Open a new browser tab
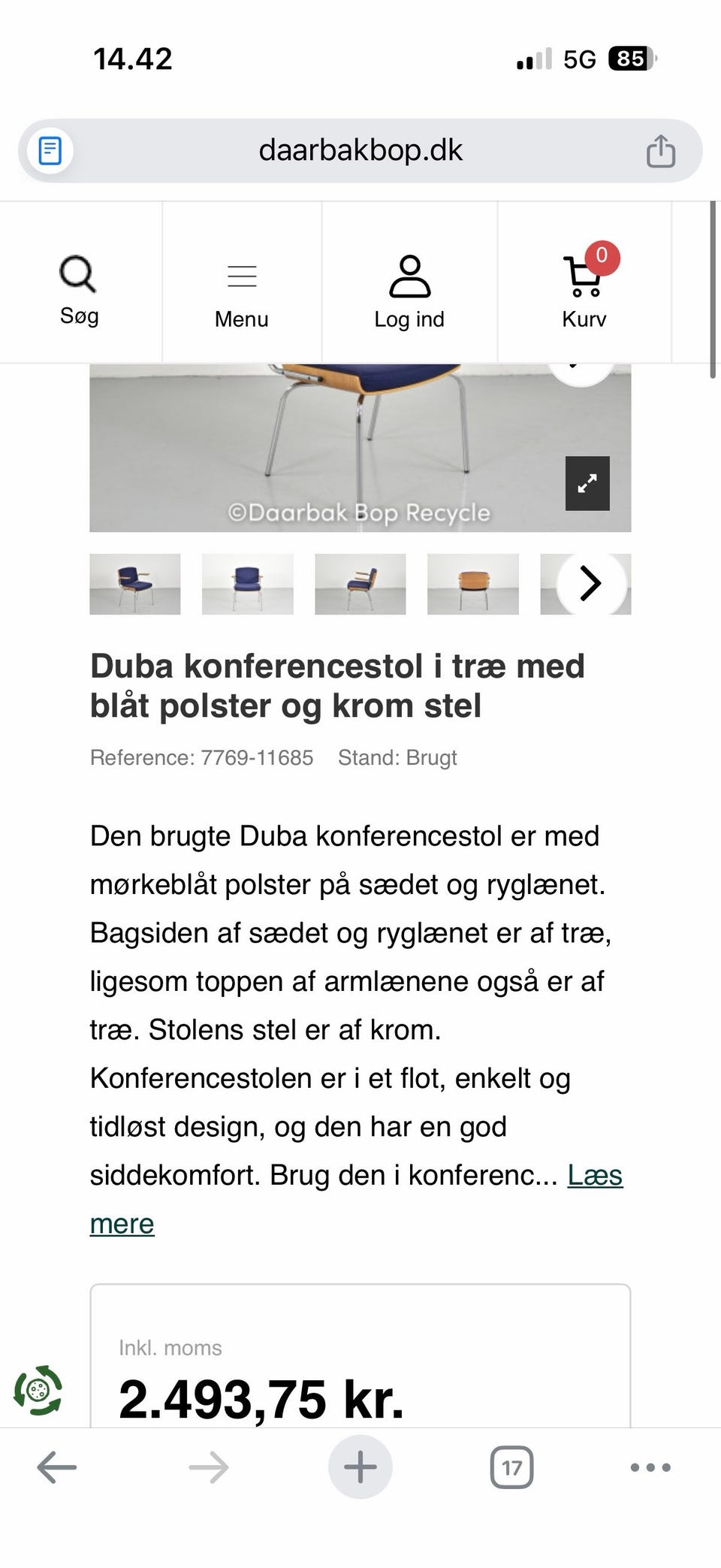The height and width of the screenshot is (1568, 721). click(x=360, y=1467)
